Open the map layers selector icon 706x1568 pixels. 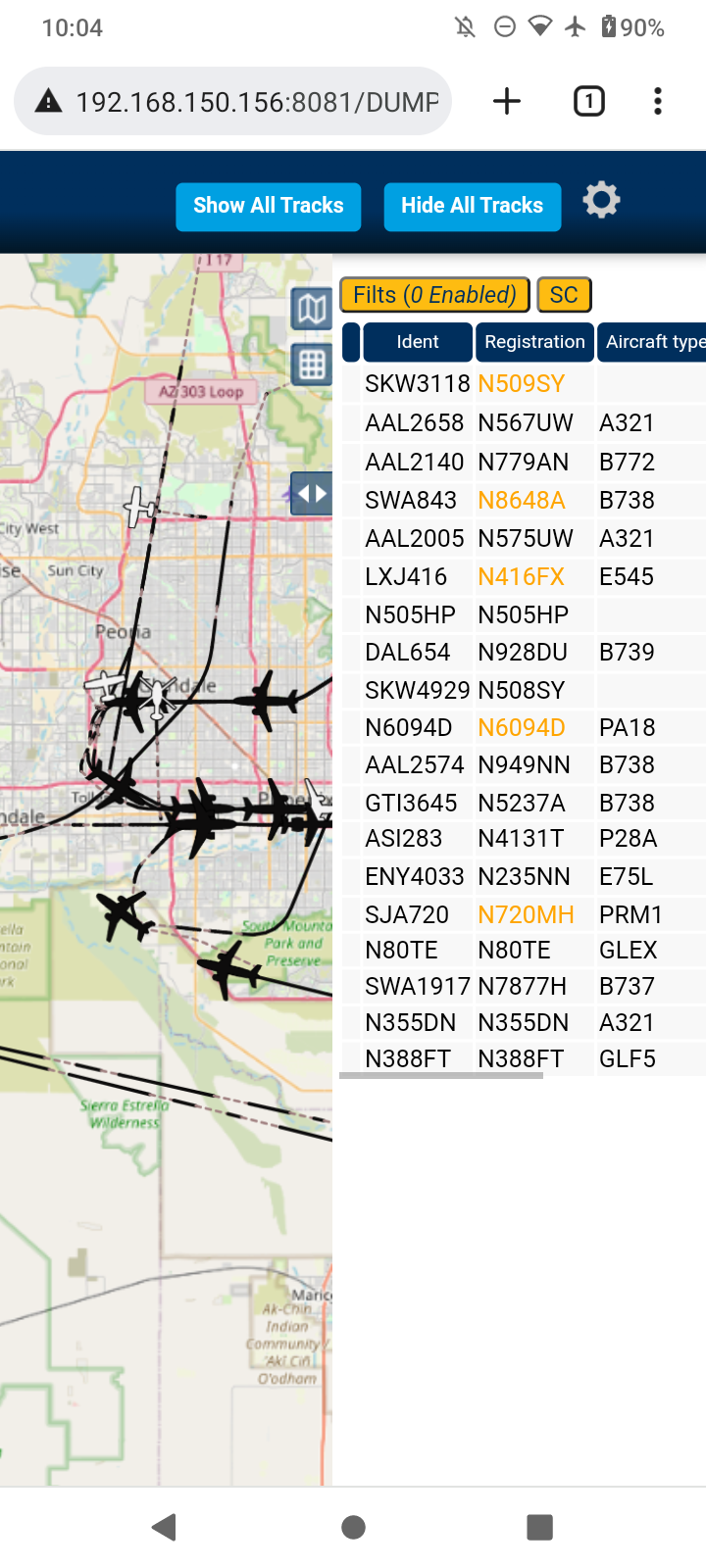click(312, 310)
